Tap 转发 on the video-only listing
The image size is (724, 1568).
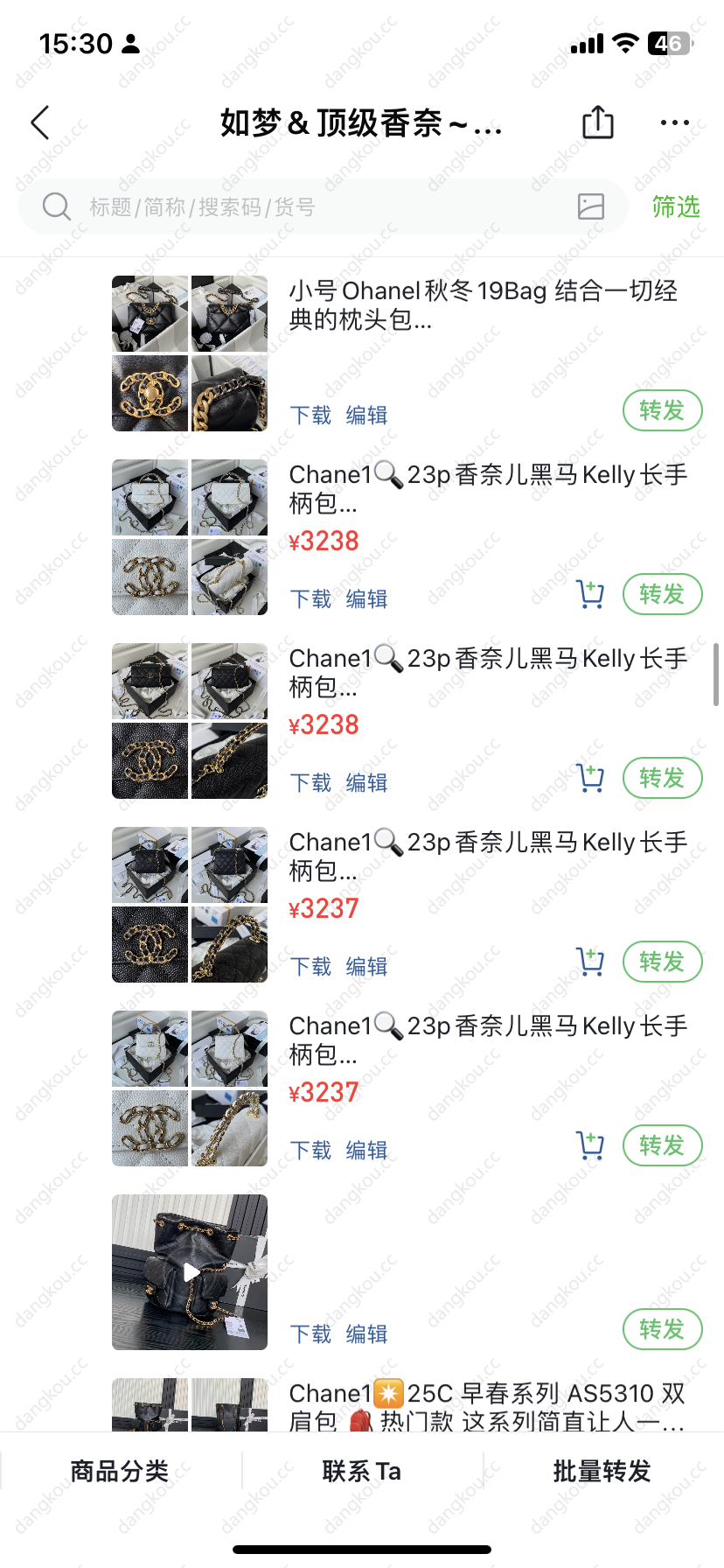(x=663, y=1329)
